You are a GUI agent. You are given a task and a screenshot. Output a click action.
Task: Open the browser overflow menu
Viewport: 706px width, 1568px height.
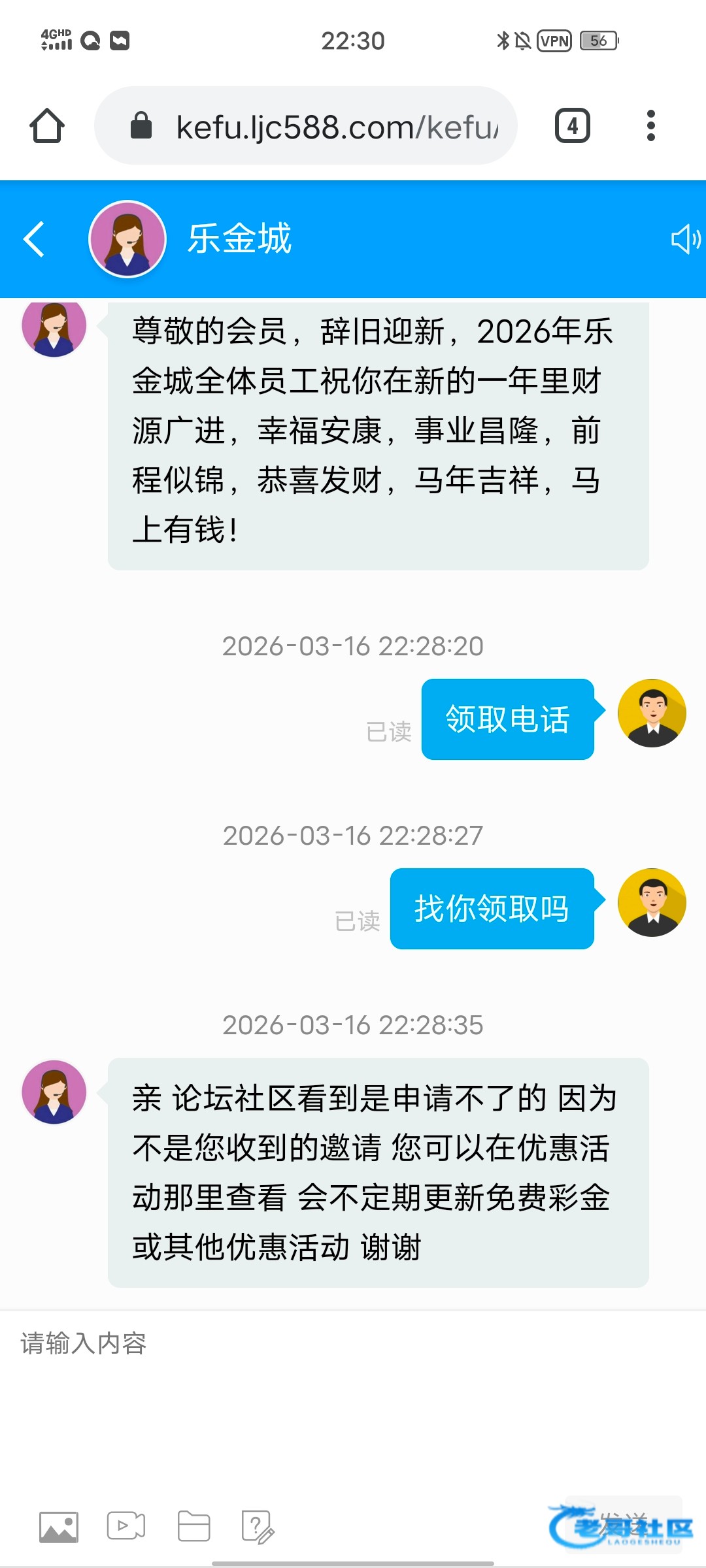(x=650, y=125)
